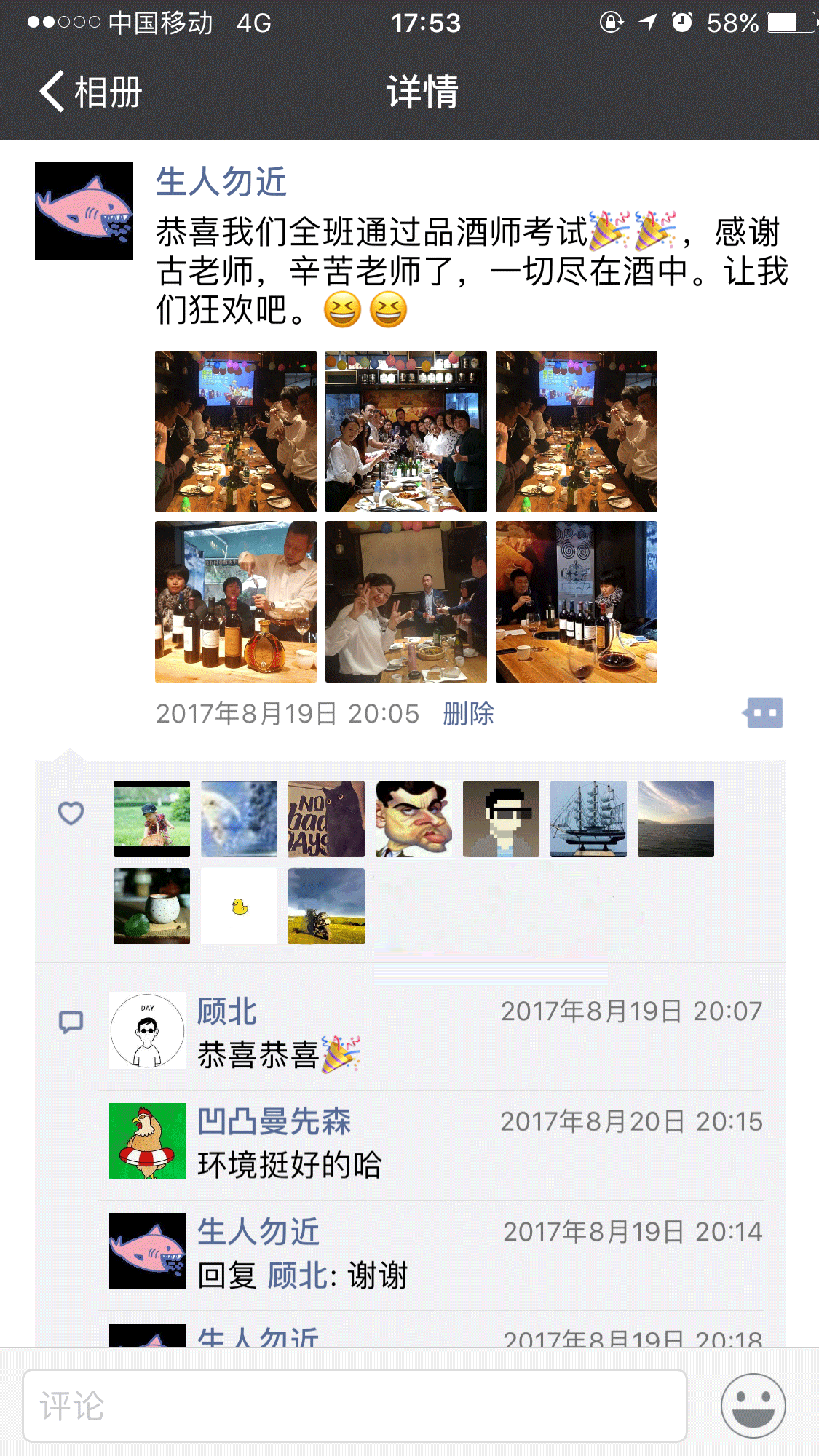Open the first photo in the post
This screenshot has width=819, height=1456.
tap(236, 431)
